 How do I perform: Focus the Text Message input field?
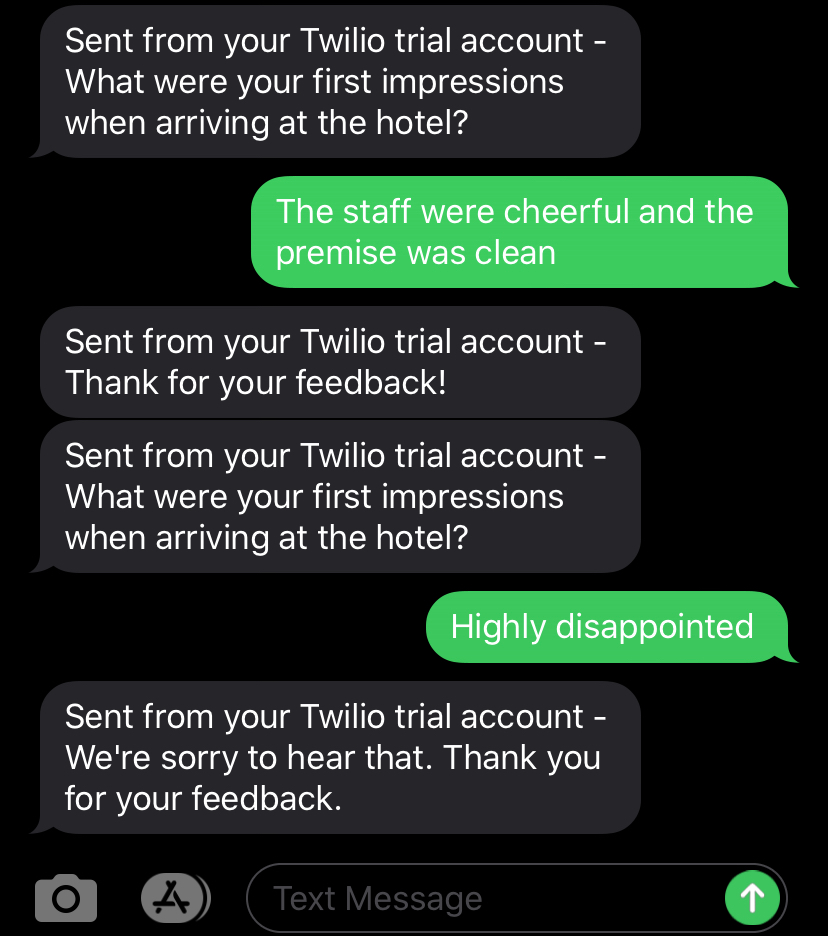[480, 898]
